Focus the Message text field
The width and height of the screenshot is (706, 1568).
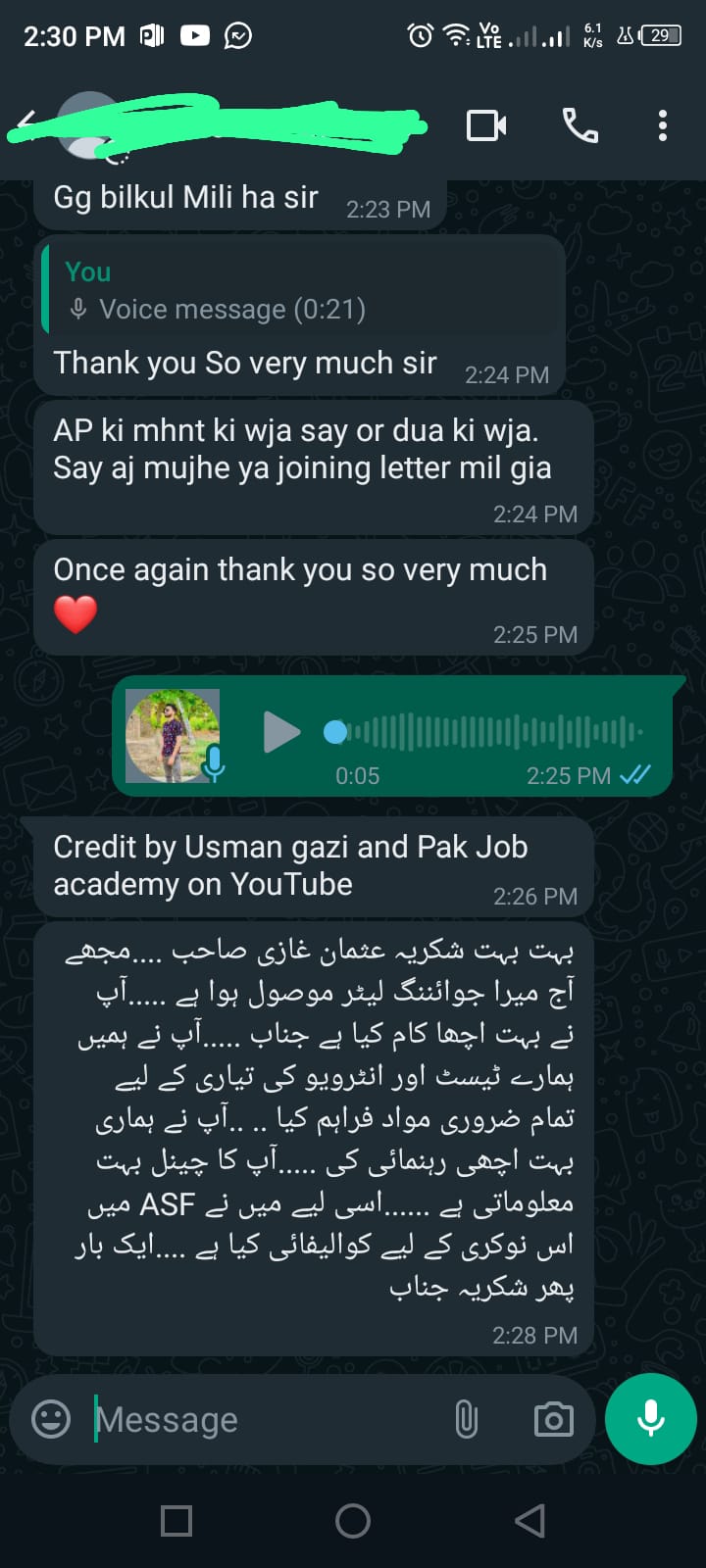(265, 1419)
